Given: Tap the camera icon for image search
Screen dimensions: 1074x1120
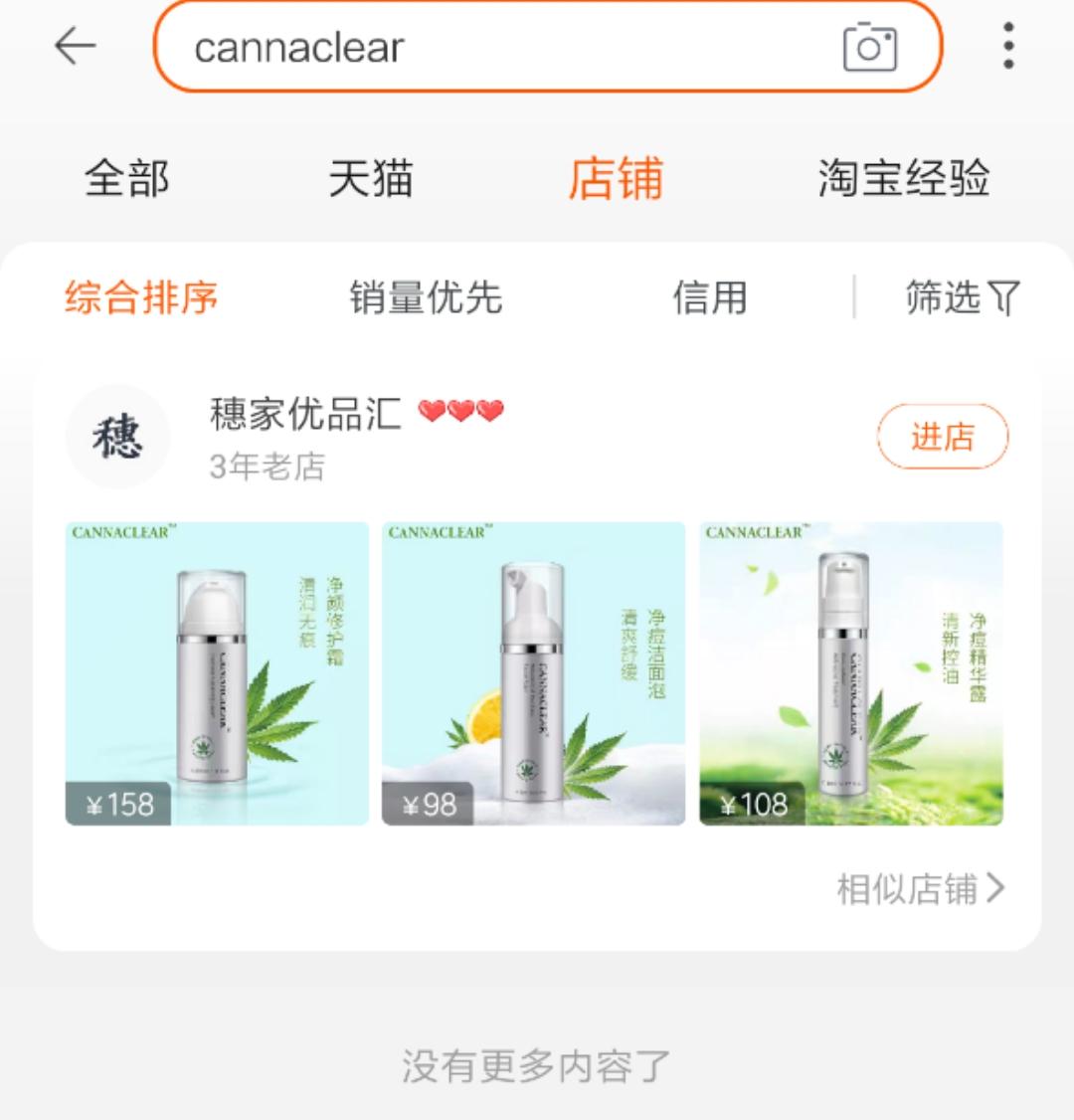Looking at the screenshot, I should pyautogui.click(x=870, y=48).
